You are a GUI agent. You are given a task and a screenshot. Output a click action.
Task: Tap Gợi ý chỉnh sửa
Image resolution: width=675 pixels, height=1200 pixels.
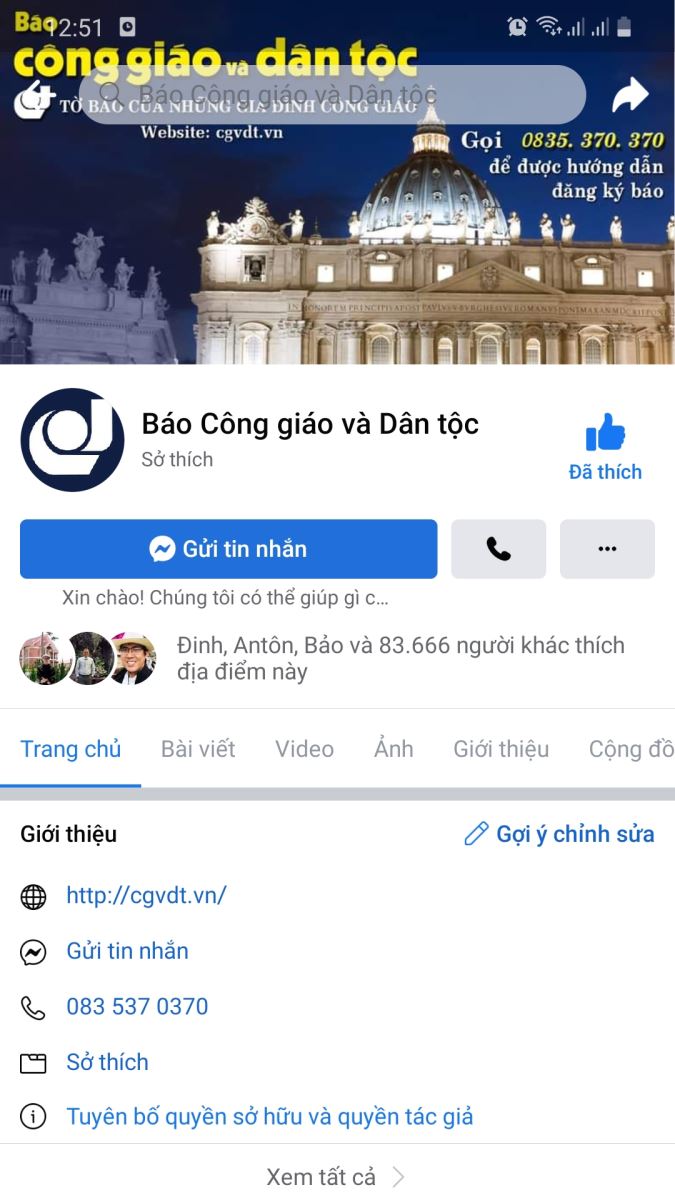[560, 834]
